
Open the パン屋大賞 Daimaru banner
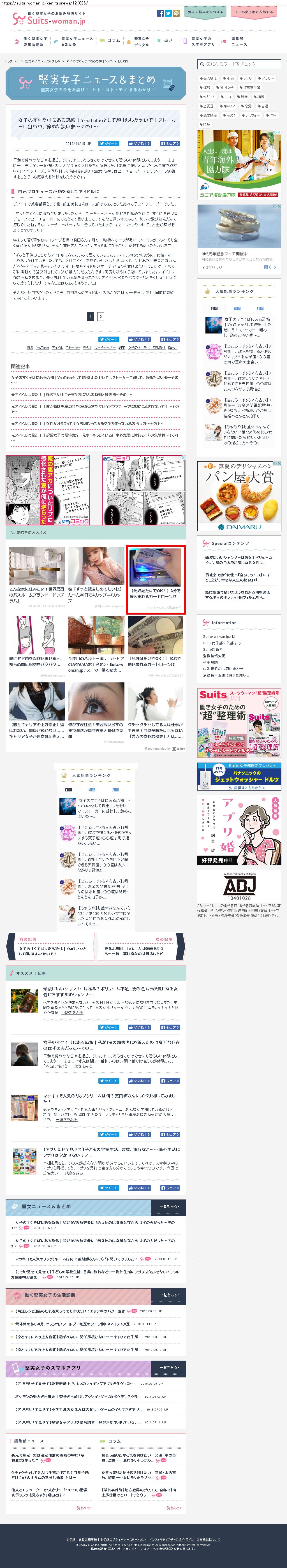point(239,495)
